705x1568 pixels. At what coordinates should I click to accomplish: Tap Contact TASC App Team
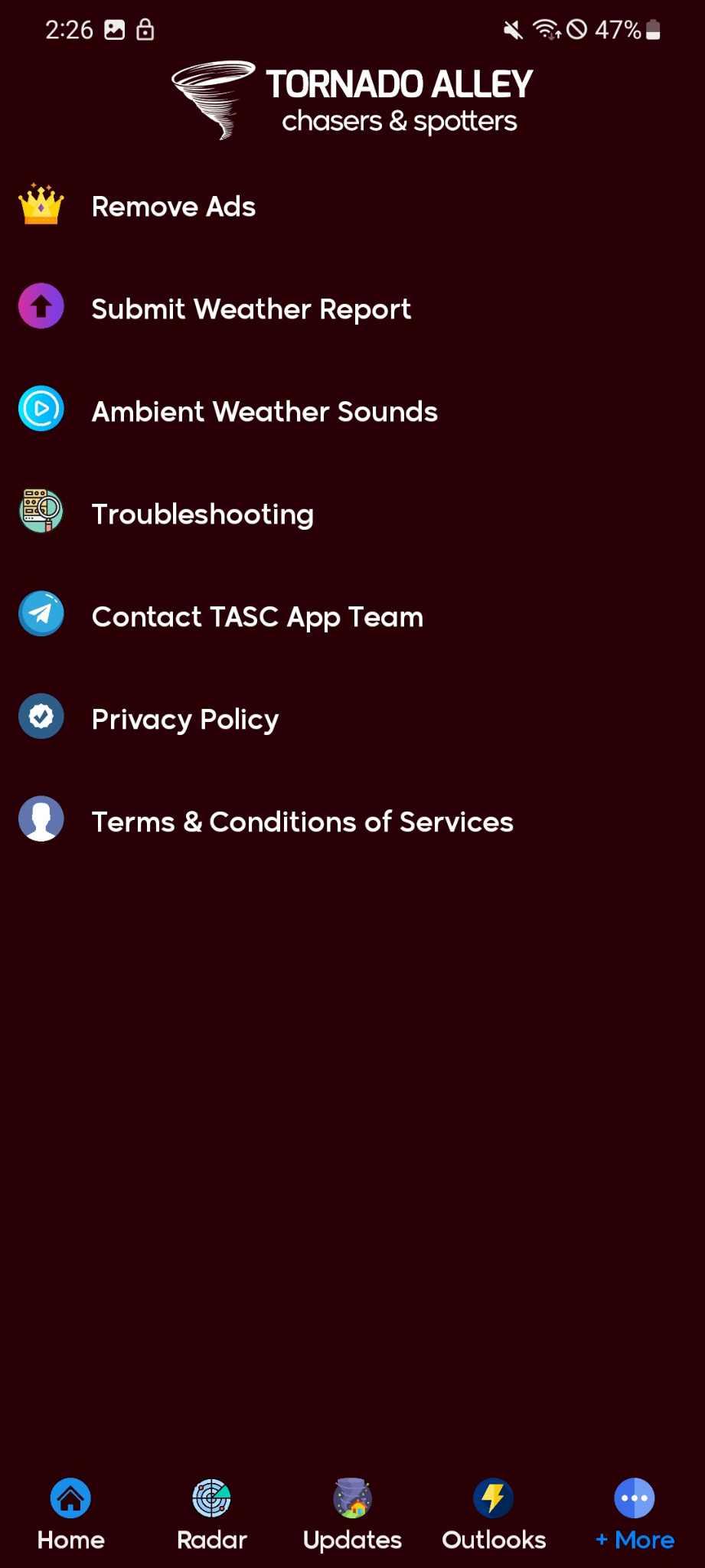[352, 616]
